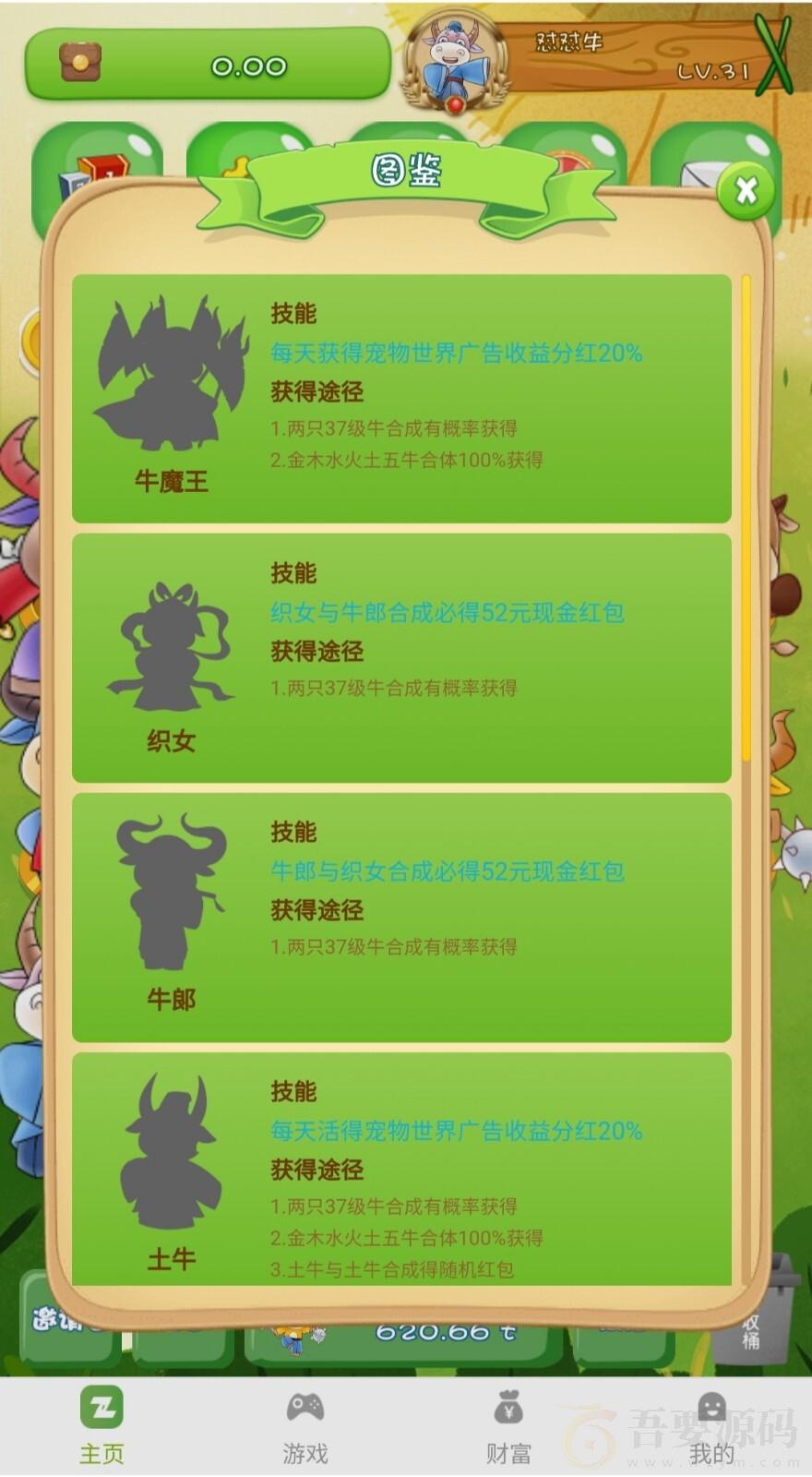Close the 图鉴 dialog
Viewport: 812px width, 1477px height.
coord(746,191)
